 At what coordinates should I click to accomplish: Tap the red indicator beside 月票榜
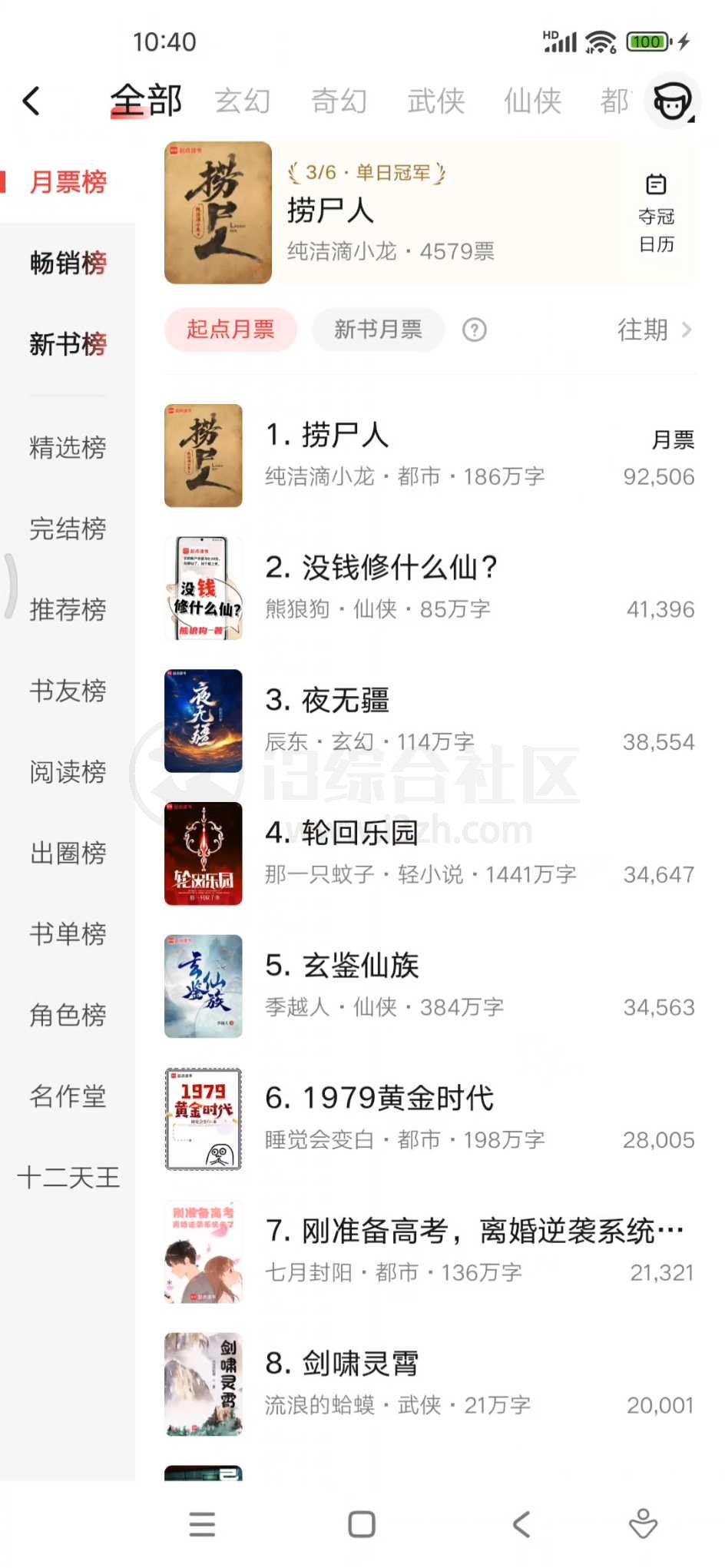pyautogui.click(x=3, y=182)
